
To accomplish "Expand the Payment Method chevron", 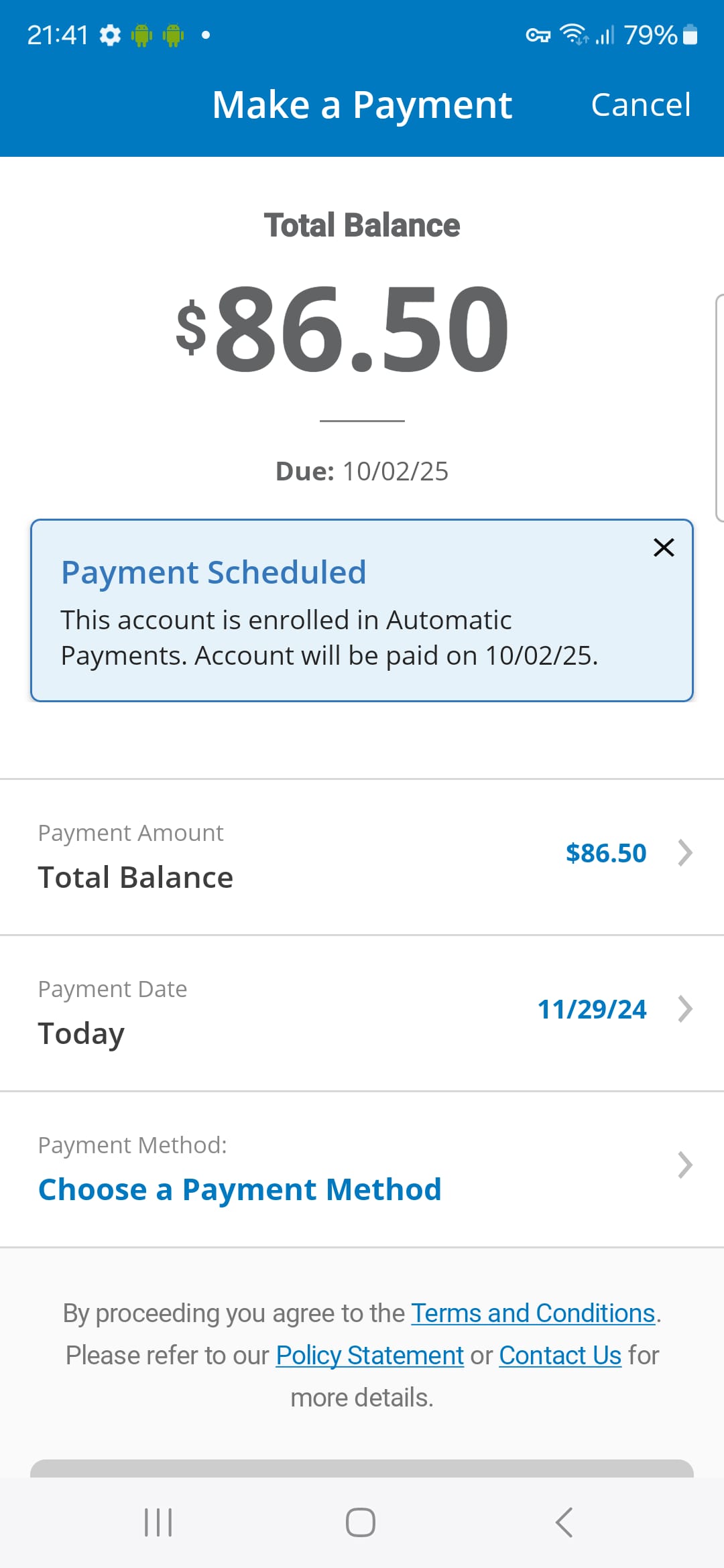I will pos(684,1165).
